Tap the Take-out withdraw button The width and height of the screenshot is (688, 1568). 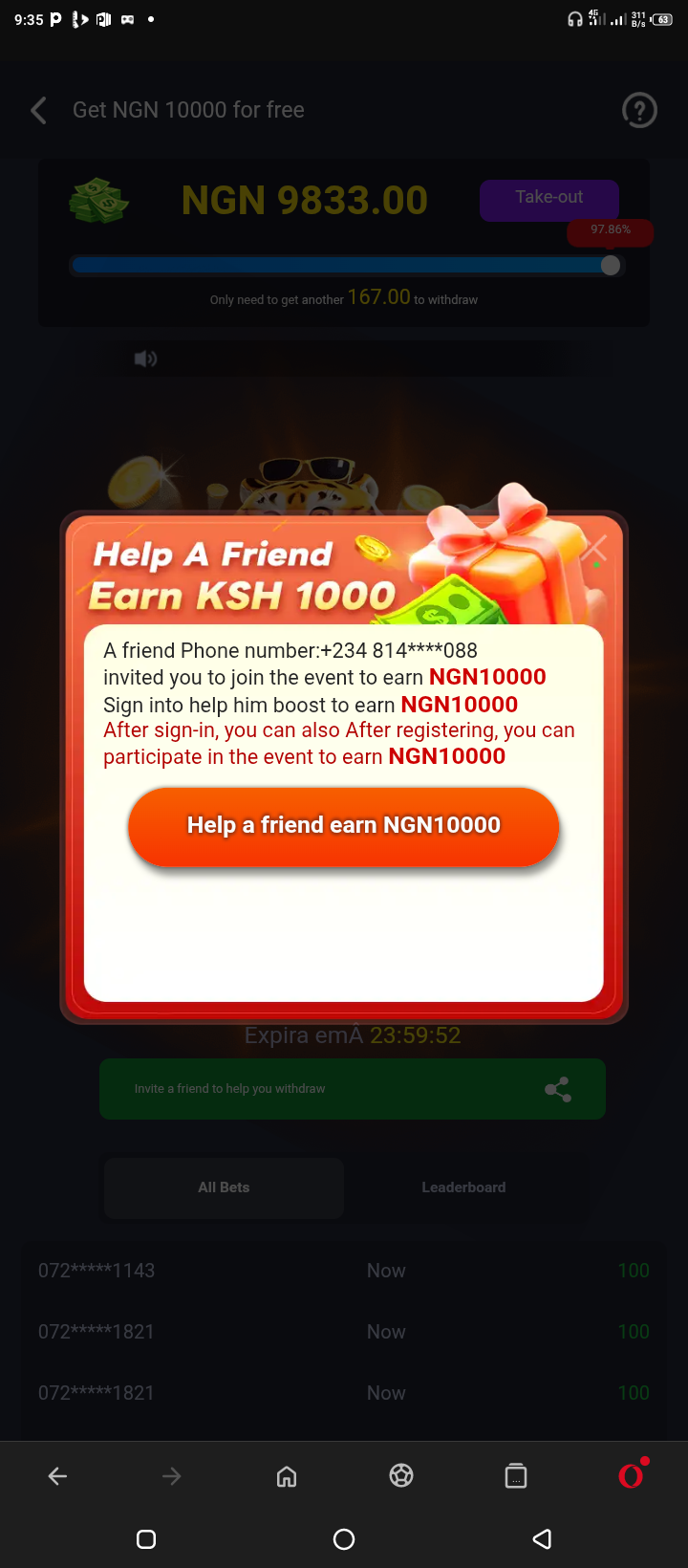(548, 199)
